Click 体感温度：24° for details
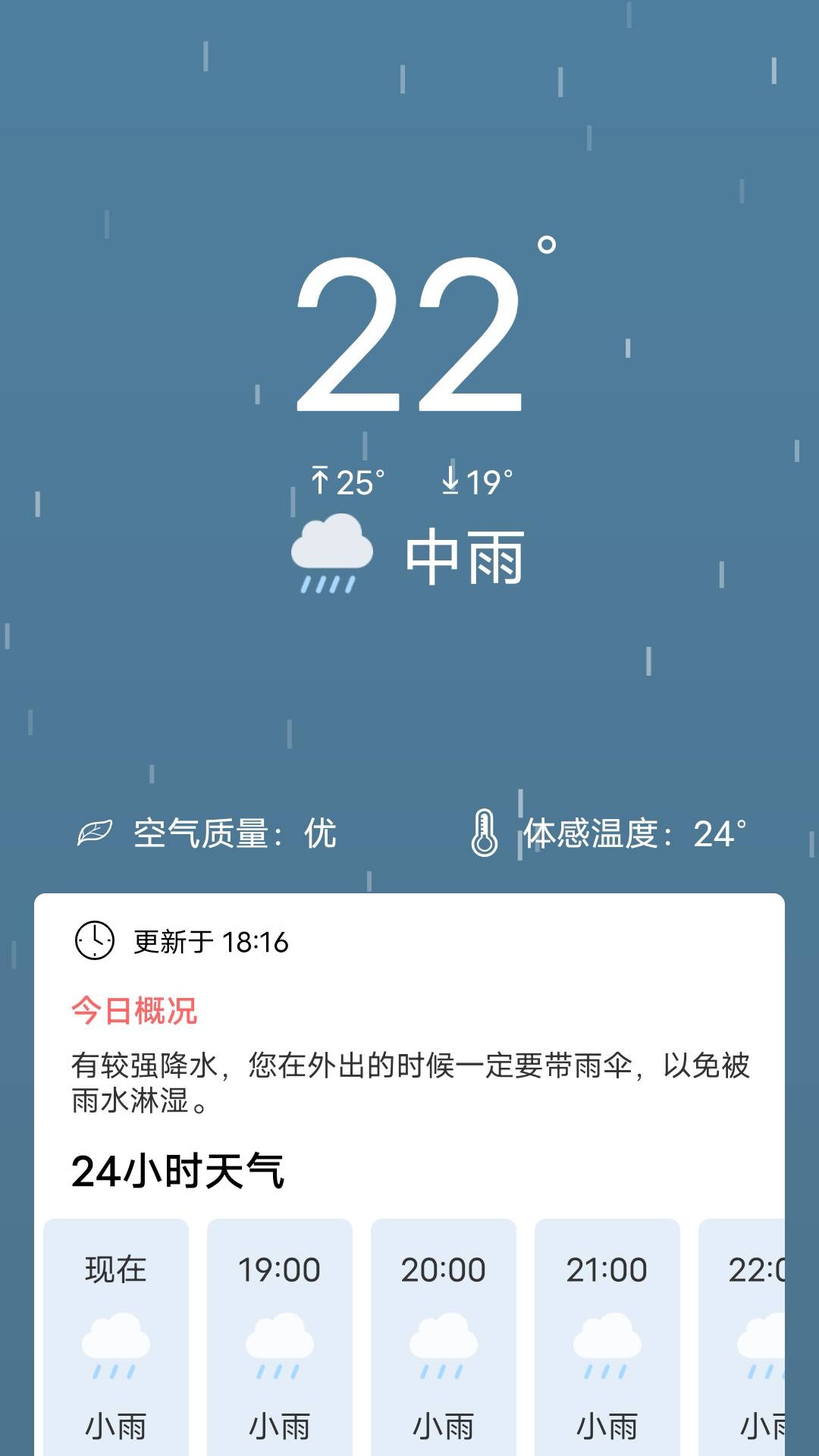 coord(633,834)
